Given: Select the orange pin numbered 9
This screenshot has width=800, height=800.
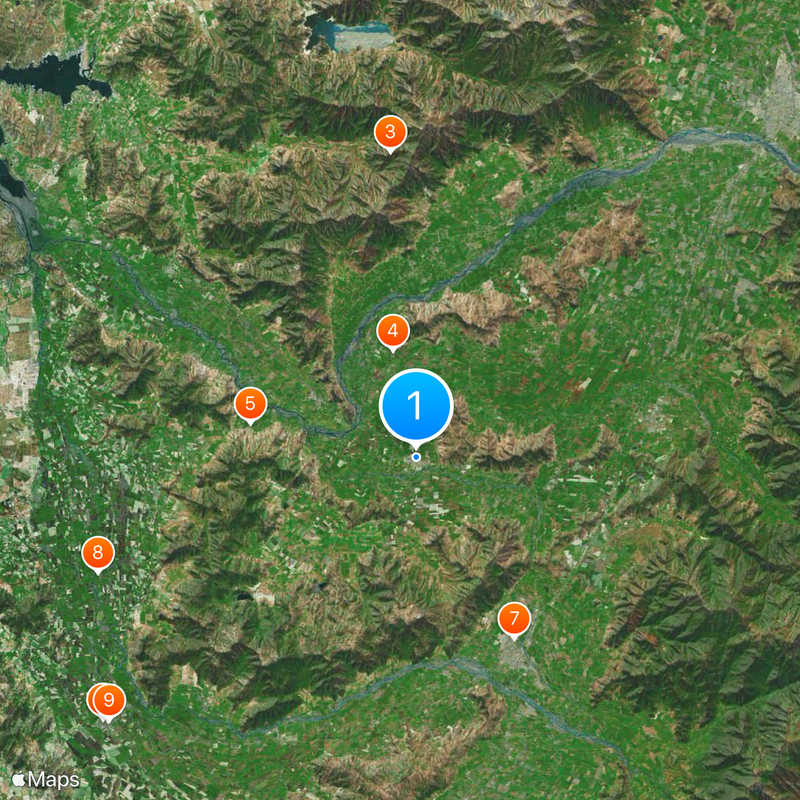Looking at the screenshot, I should point(109,700).
